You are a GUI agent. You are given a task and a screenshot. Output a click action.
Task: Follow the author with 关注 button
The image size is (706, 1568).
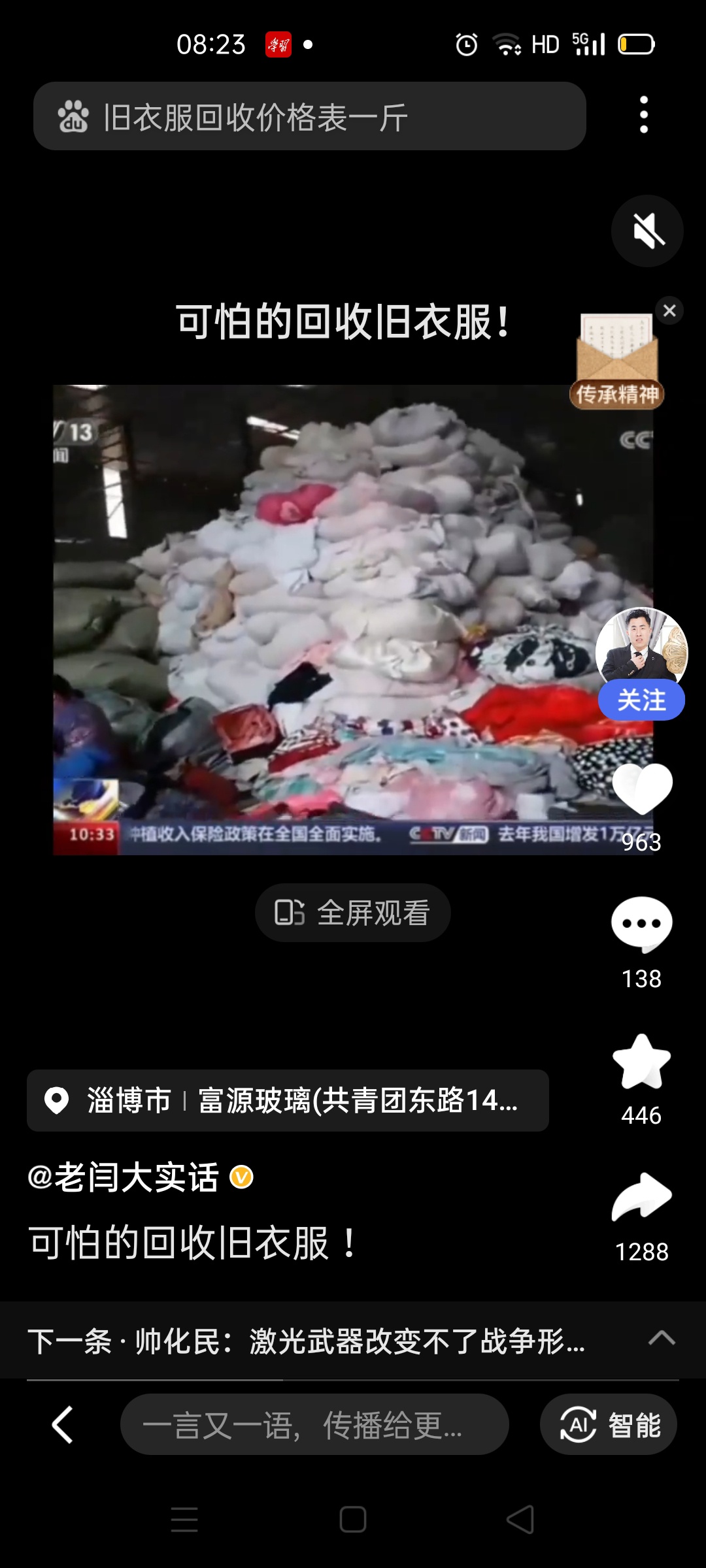pyautogui.click(x=641, y=700)
